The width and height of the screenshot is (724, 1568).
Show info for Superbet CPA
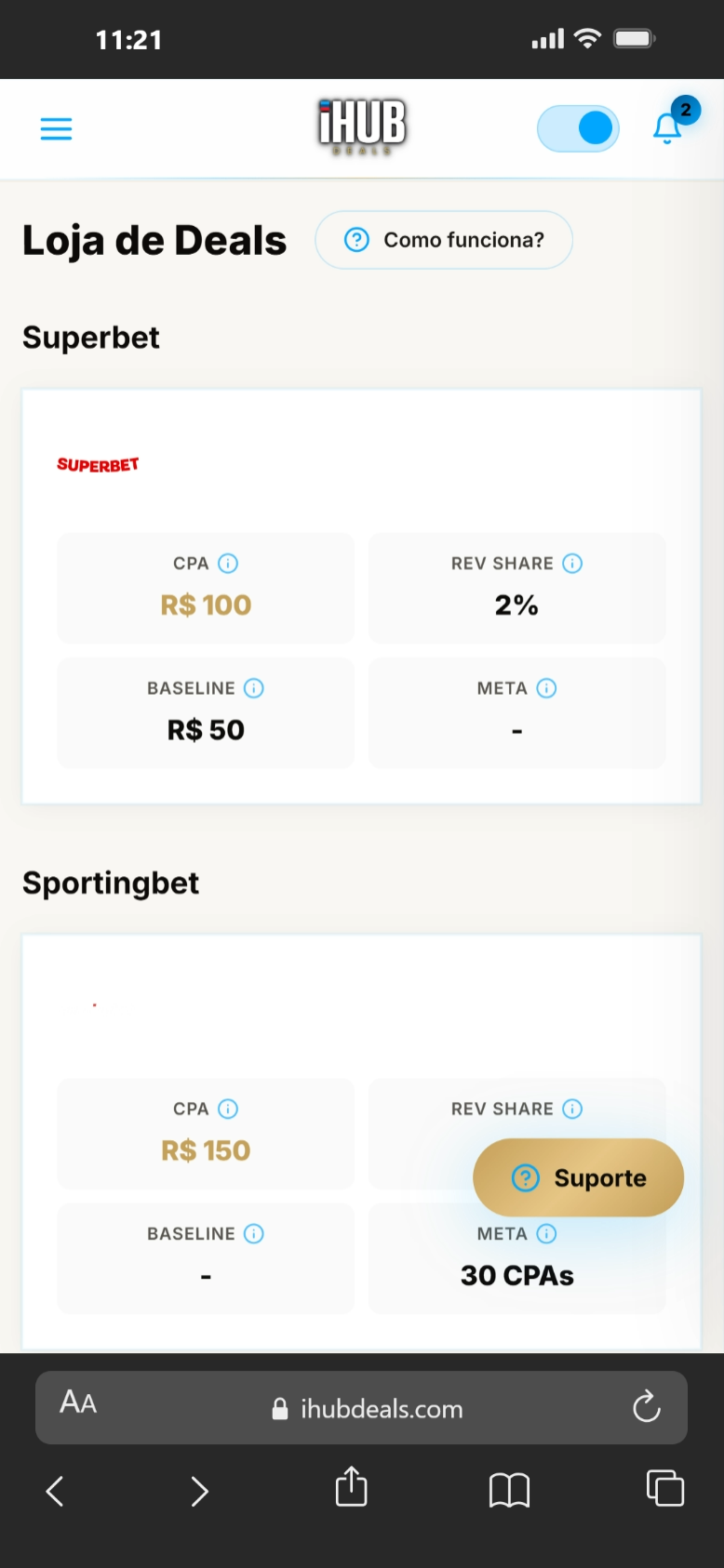(x=228, y=564)
